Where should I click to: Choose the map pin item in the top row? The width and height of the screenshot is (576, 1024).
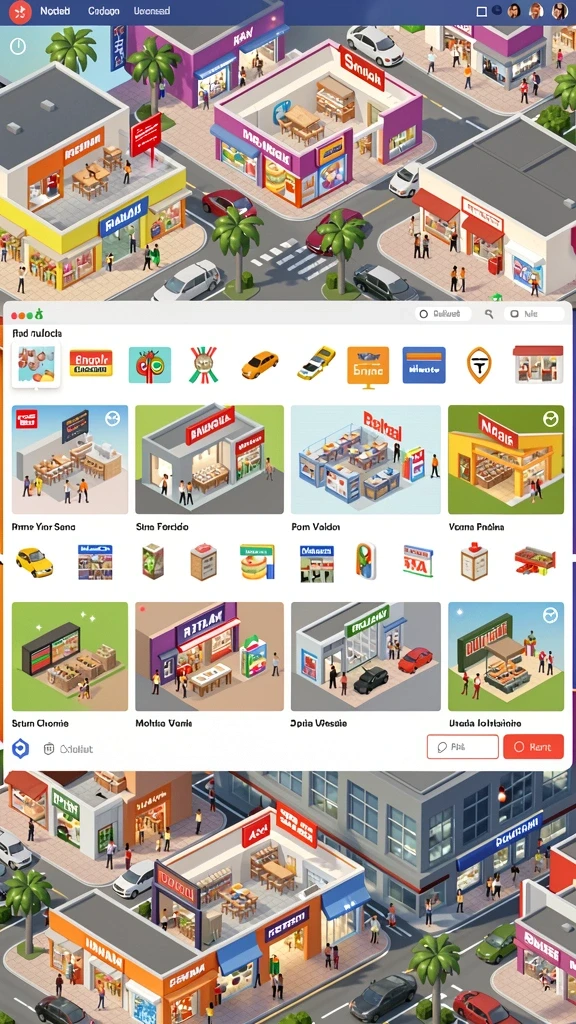point(479,365)
